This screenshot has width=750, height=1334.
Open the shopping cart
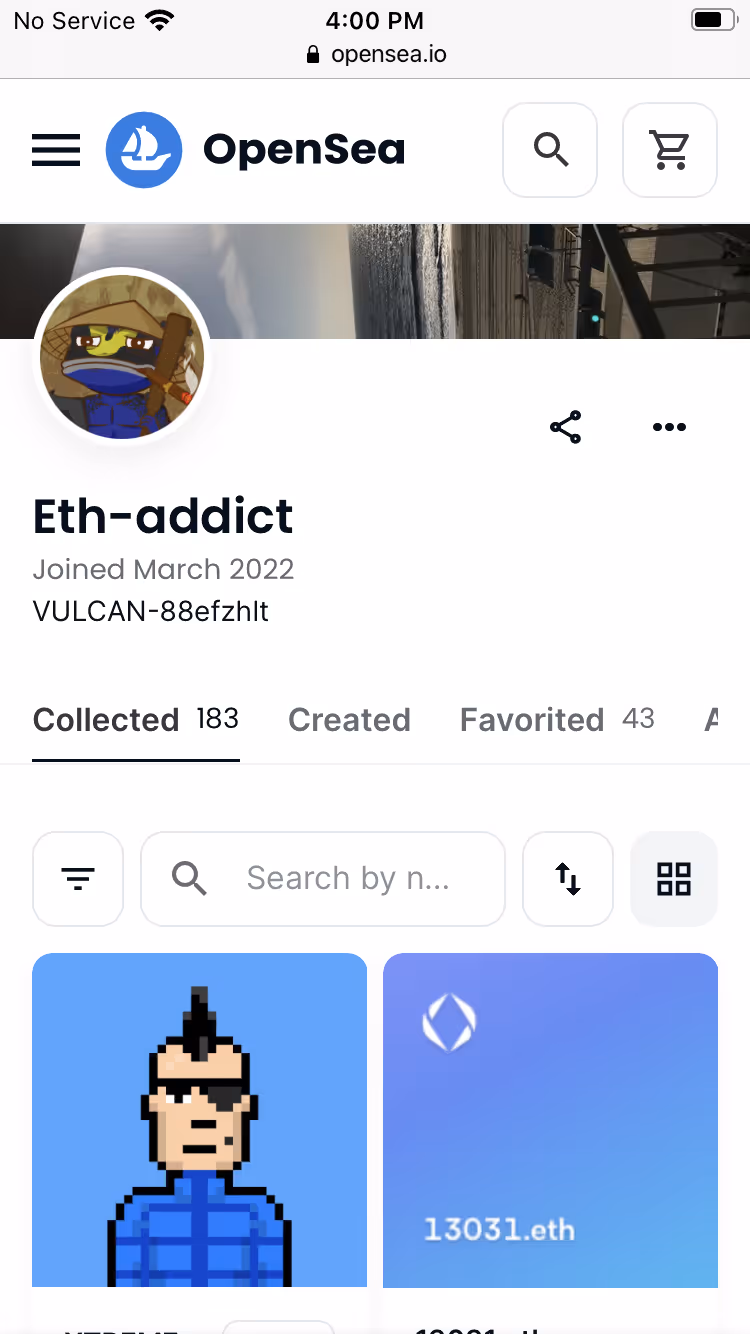670,150
